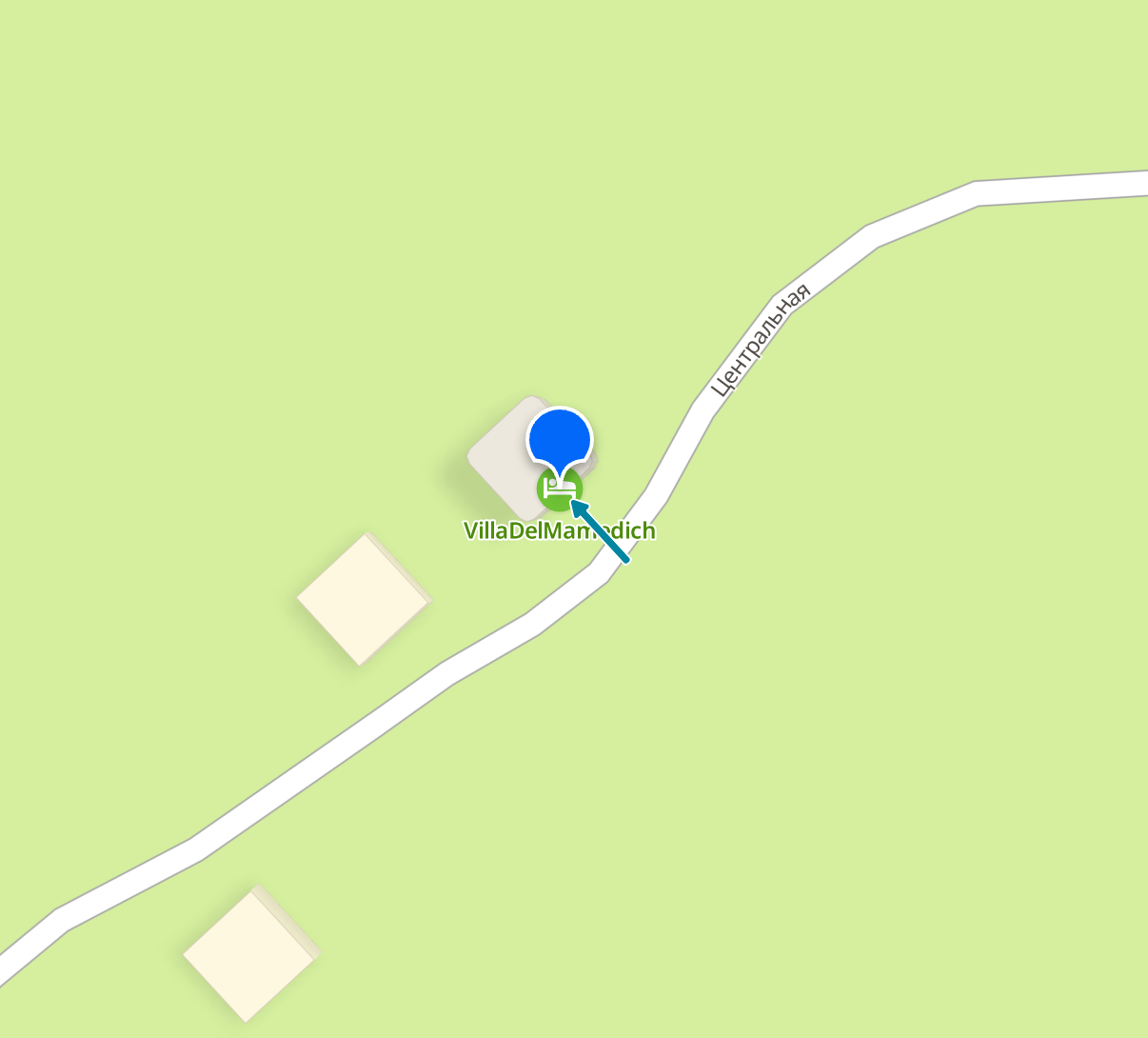This screenshot has height=1038, width=1148.
Task: Tap the blue location pin
Action: (x=560, y=439)
